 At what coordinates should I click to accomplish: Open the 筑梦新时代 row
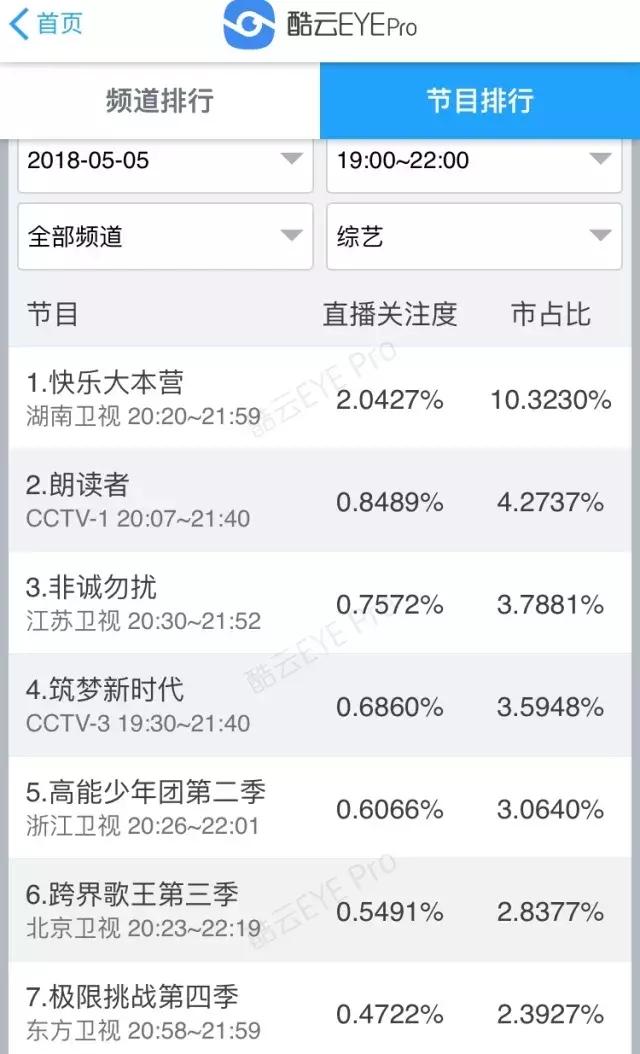click(x=320, y=706)
